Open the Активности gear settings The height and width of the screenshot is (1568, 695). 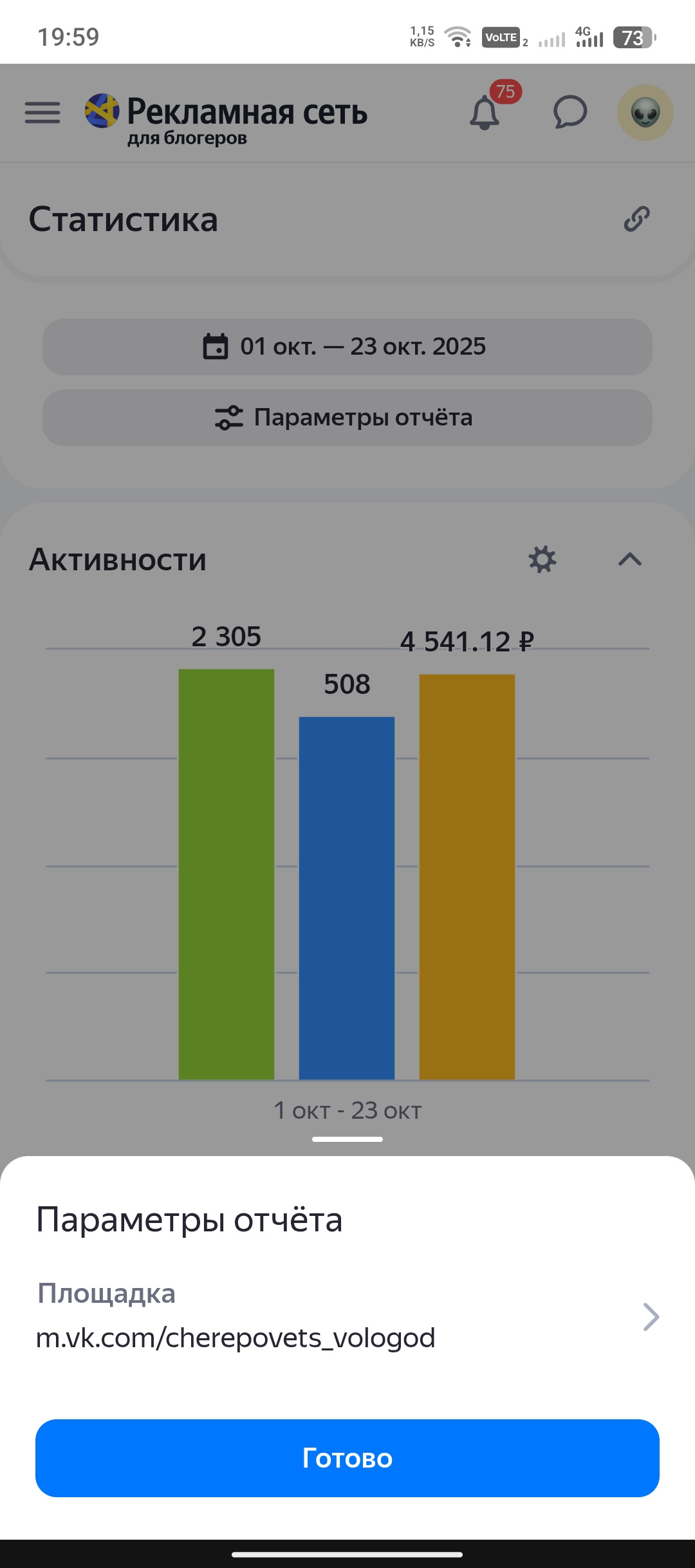coord(542,559)
